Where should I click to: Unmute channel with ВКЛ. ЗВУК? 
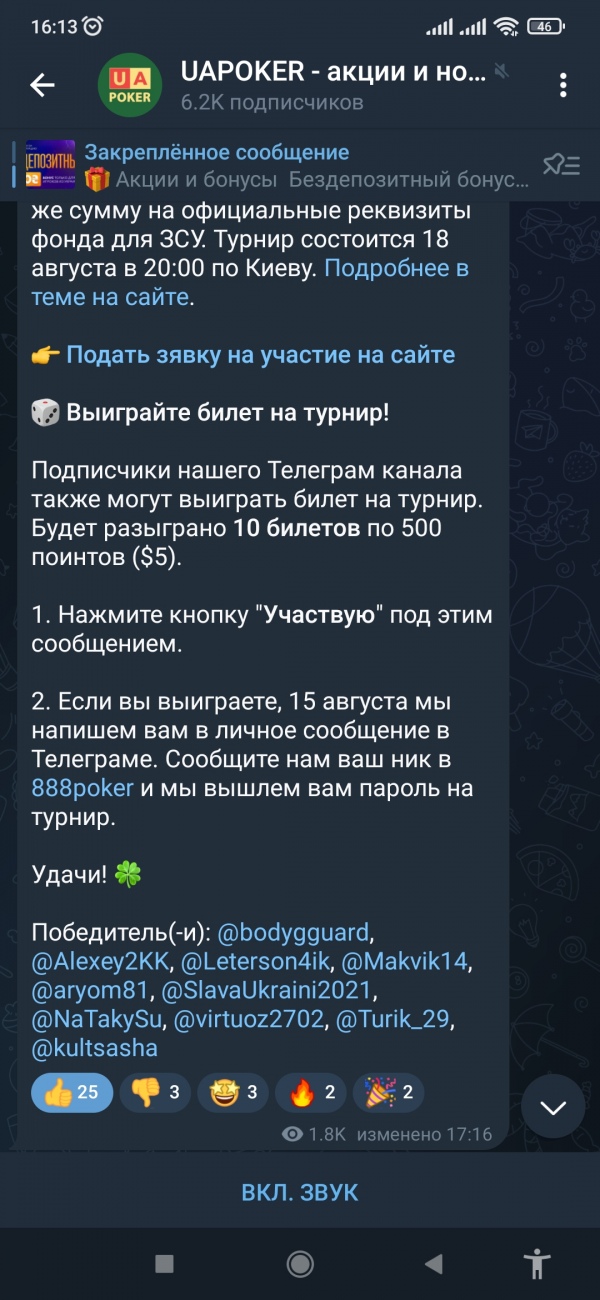click(x=300, y=1192)
